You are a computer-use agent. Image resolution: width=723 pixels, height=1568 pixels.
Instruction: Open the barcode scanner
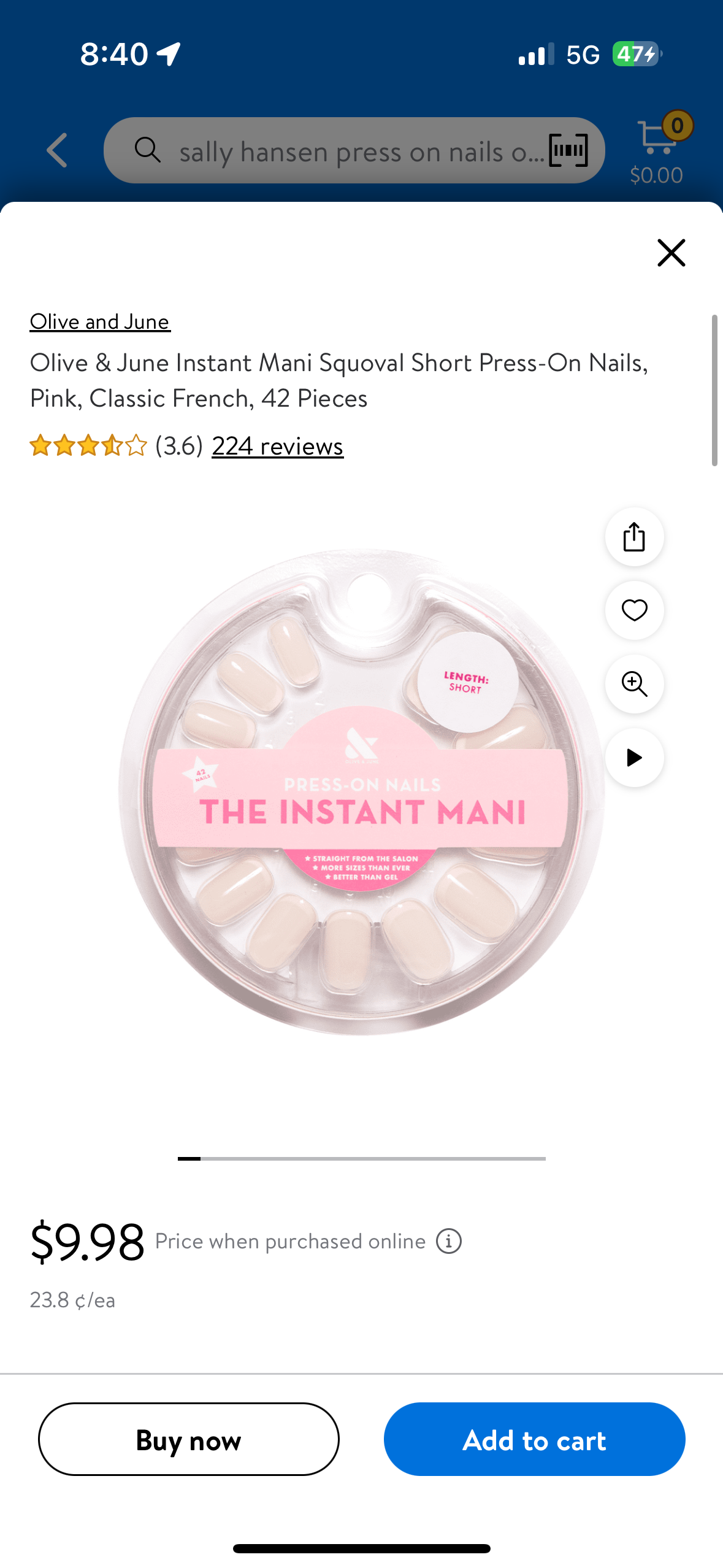568,150
